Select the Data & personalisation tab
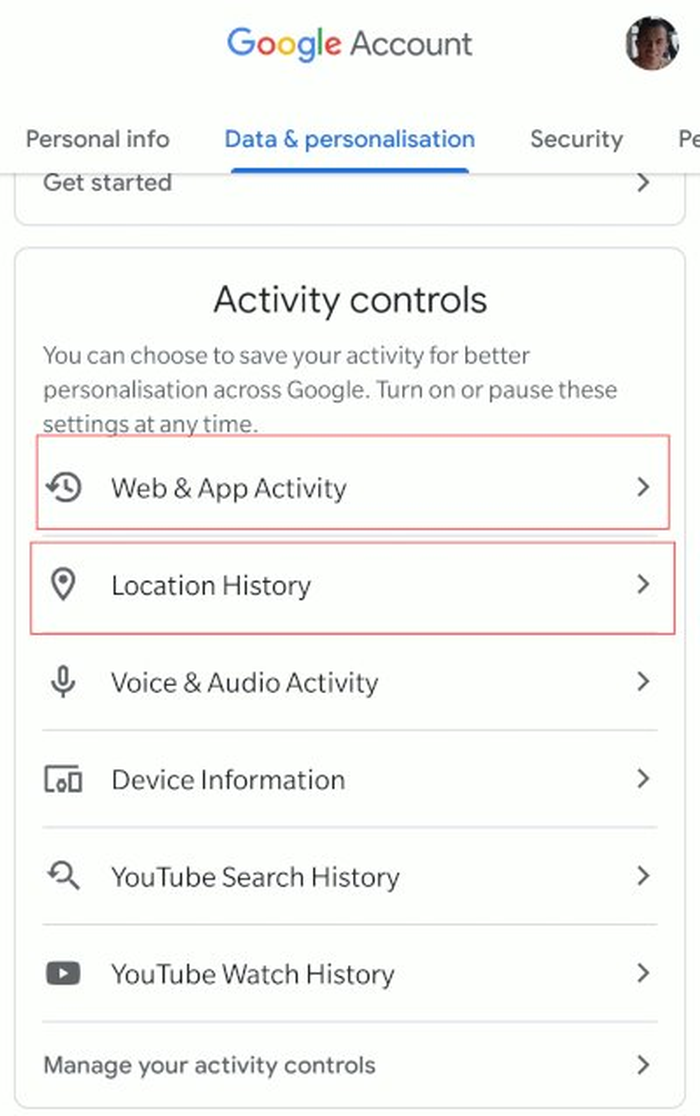The width and height of the screenshot is (700, 1116). click(349, 139)
